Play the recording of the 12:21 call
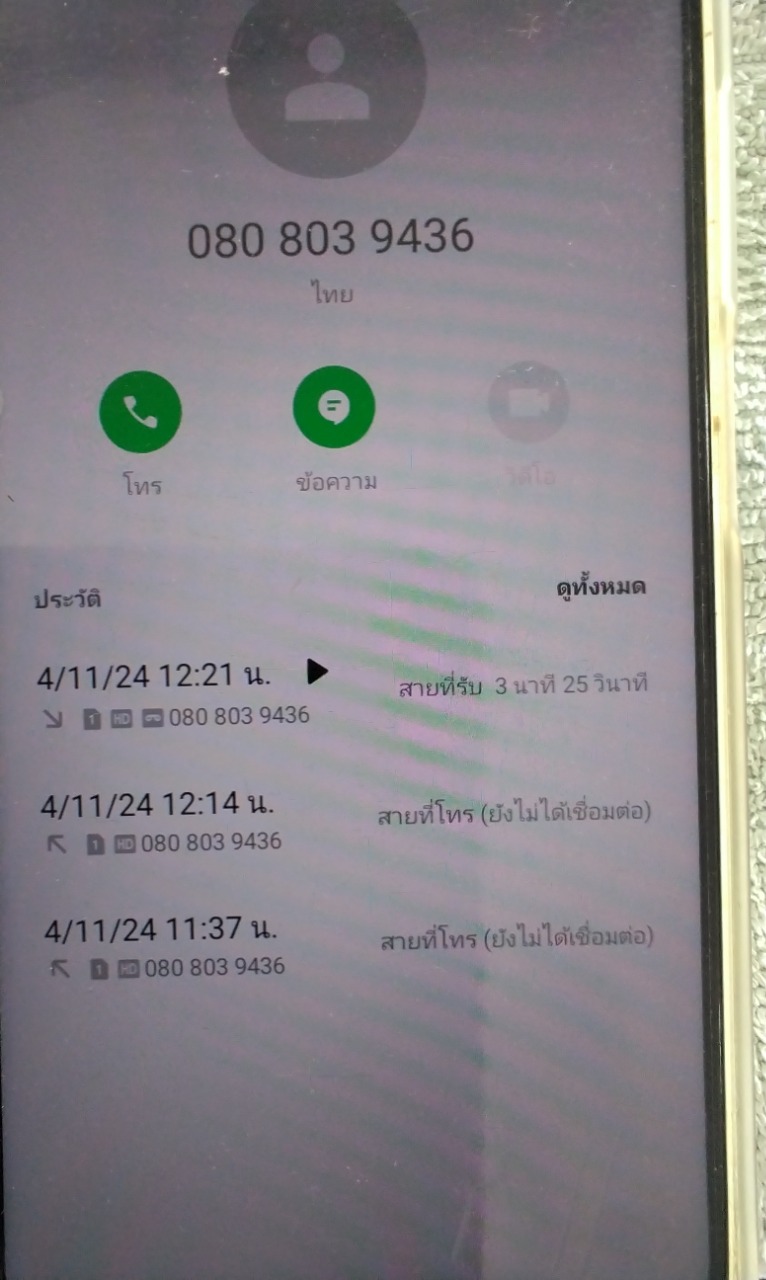766x1280 pixels. click(317, 672)
